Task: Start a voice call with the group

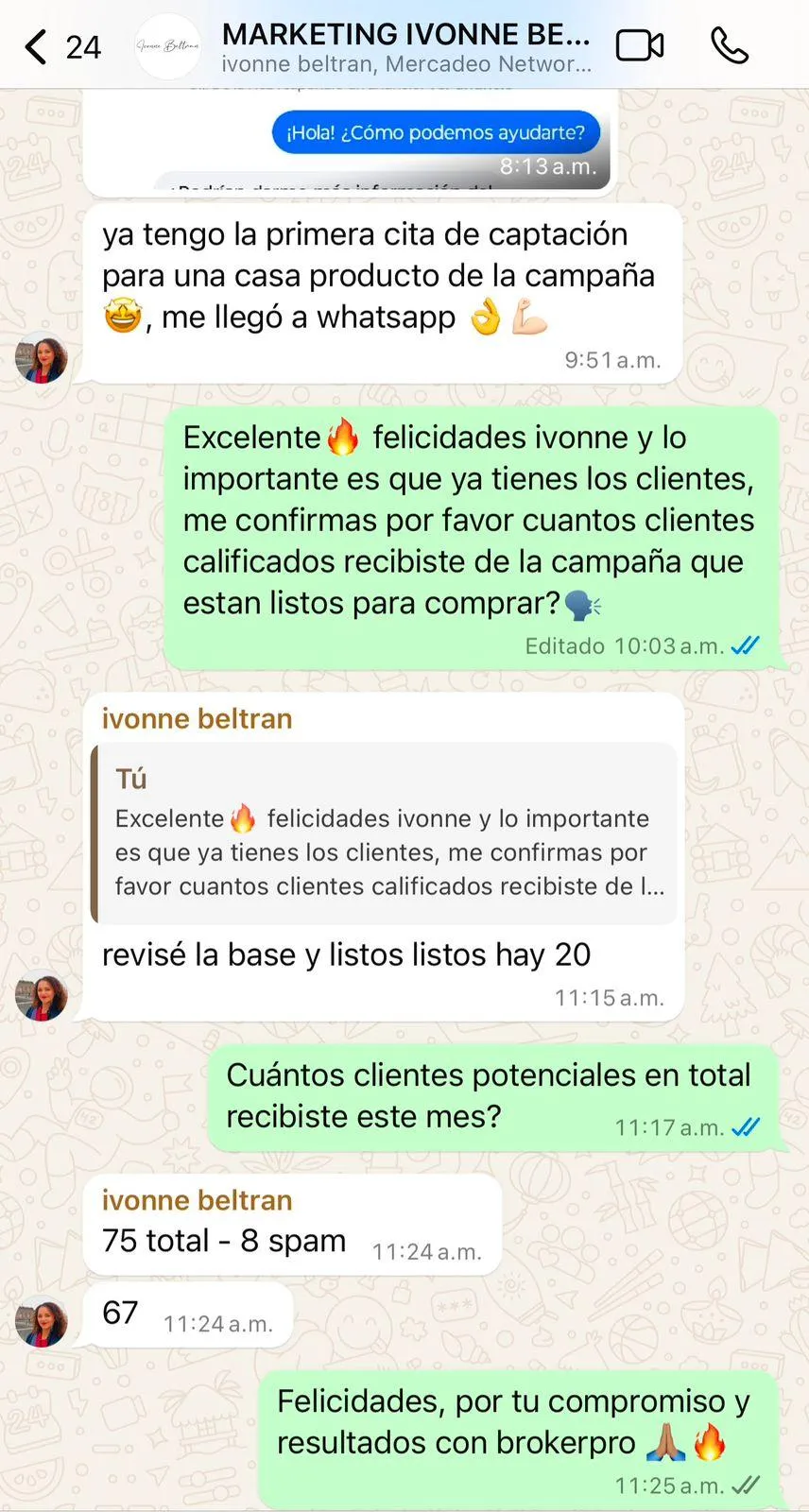Action: point(730,45)
